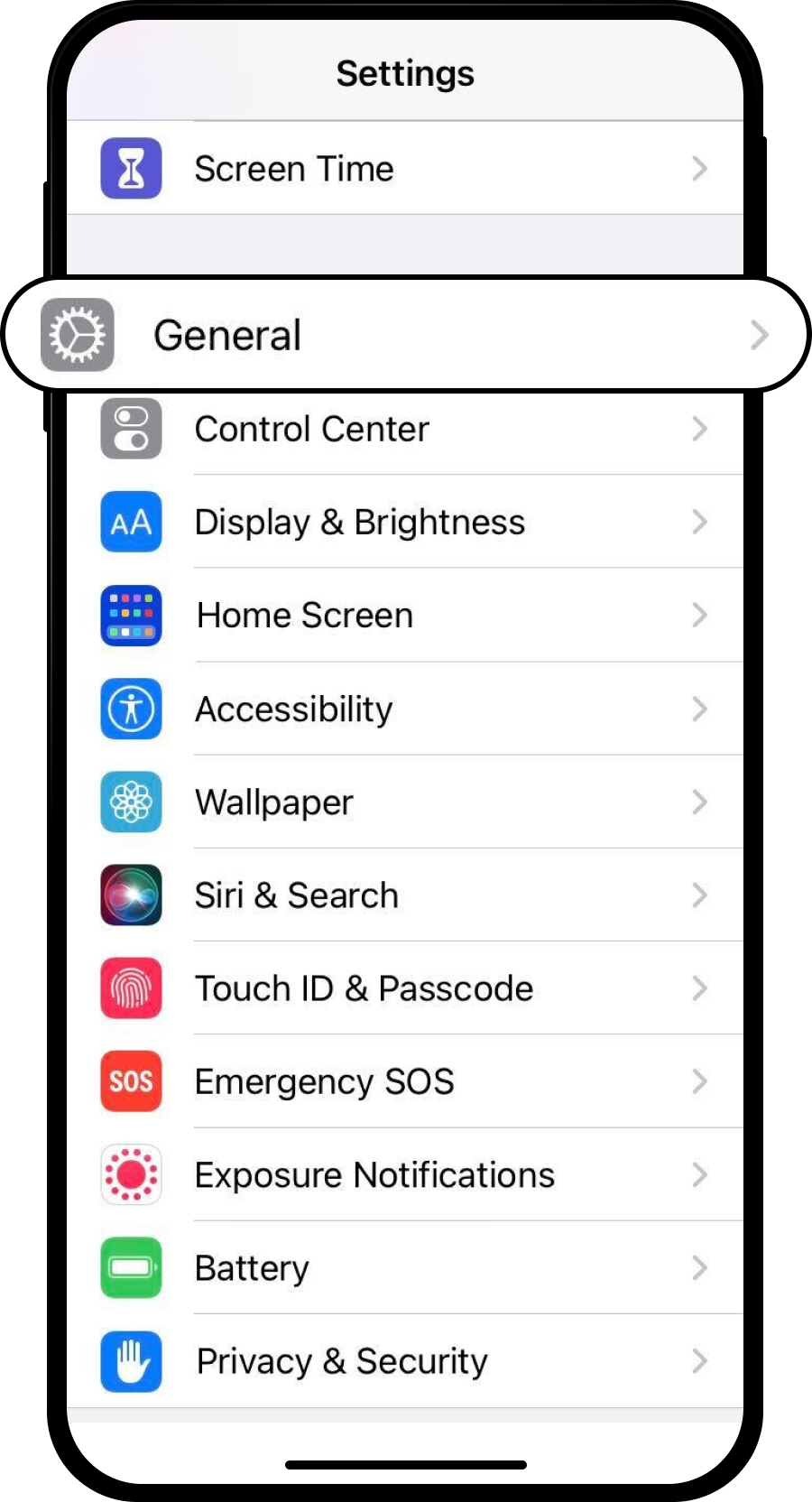This screenshot has width=812, height=1502.
Task: Tap the Wallpaper row
Action: click(x=405, y=802)
